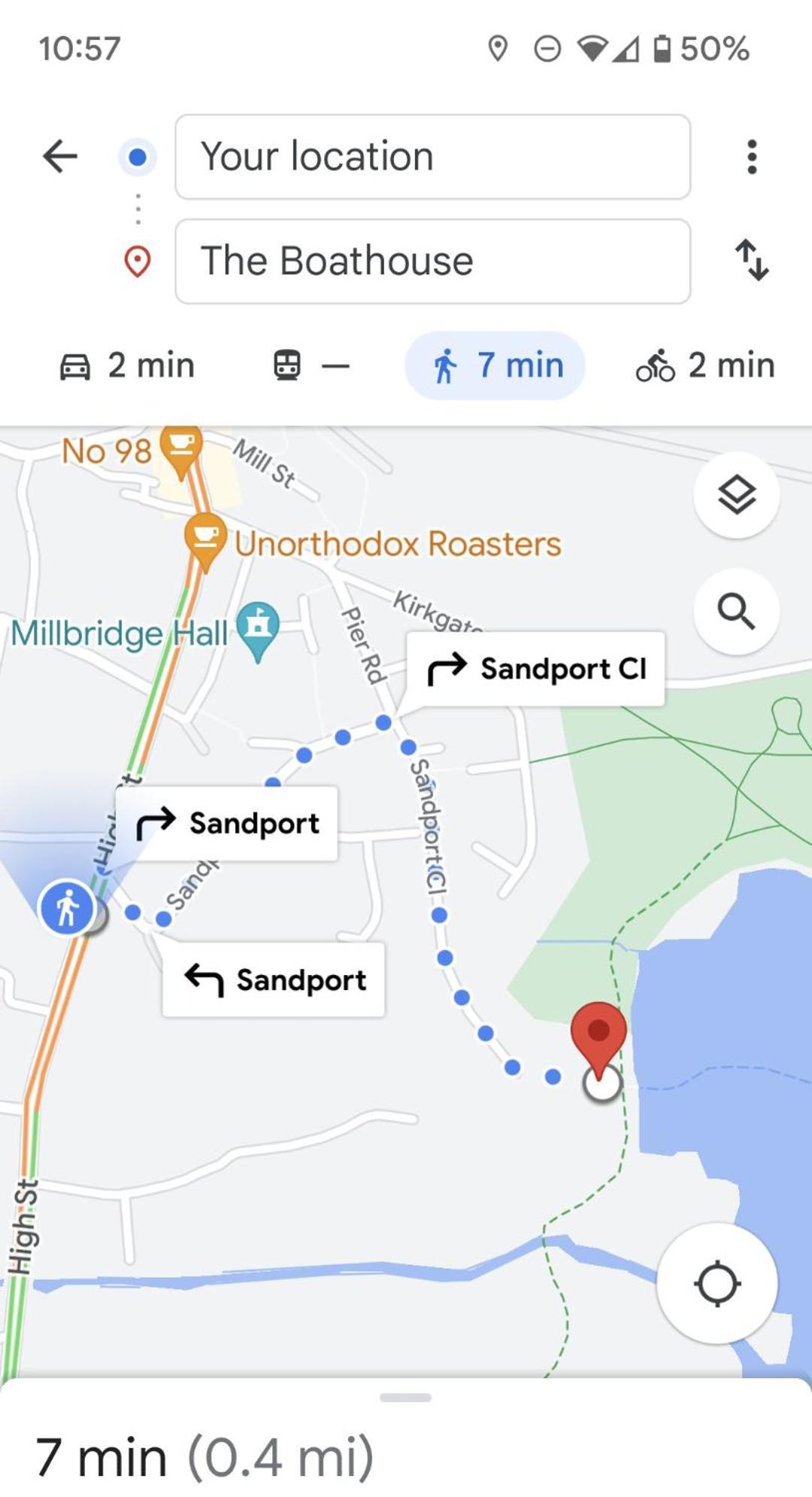Select the transit directions tab
Viewport: 812px width, 1497px height.
point(311,366)
